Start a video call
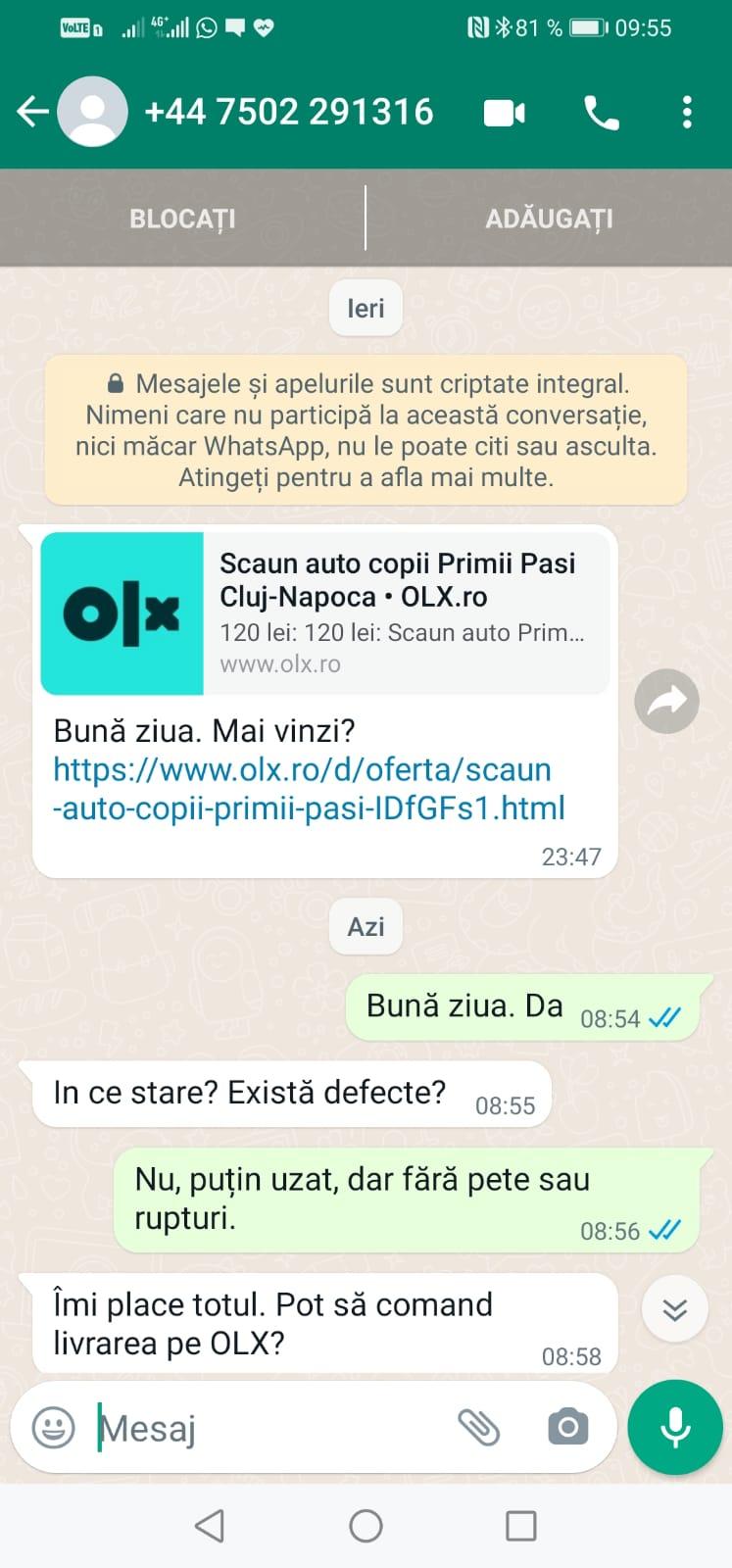732x1568 pixels. pos(505,113)
